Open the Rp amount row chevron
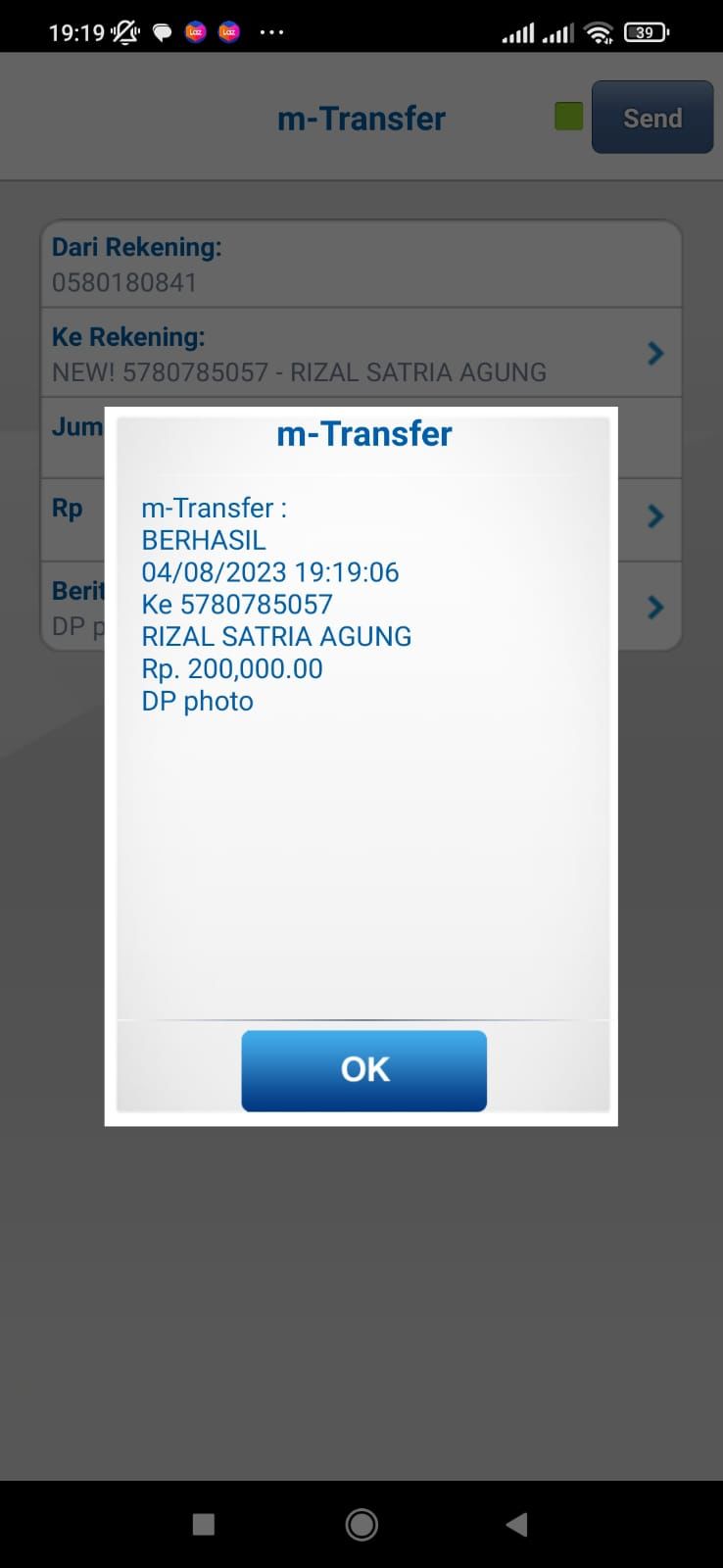Viewport: 723px width, 1568px height. click(655, 516)
